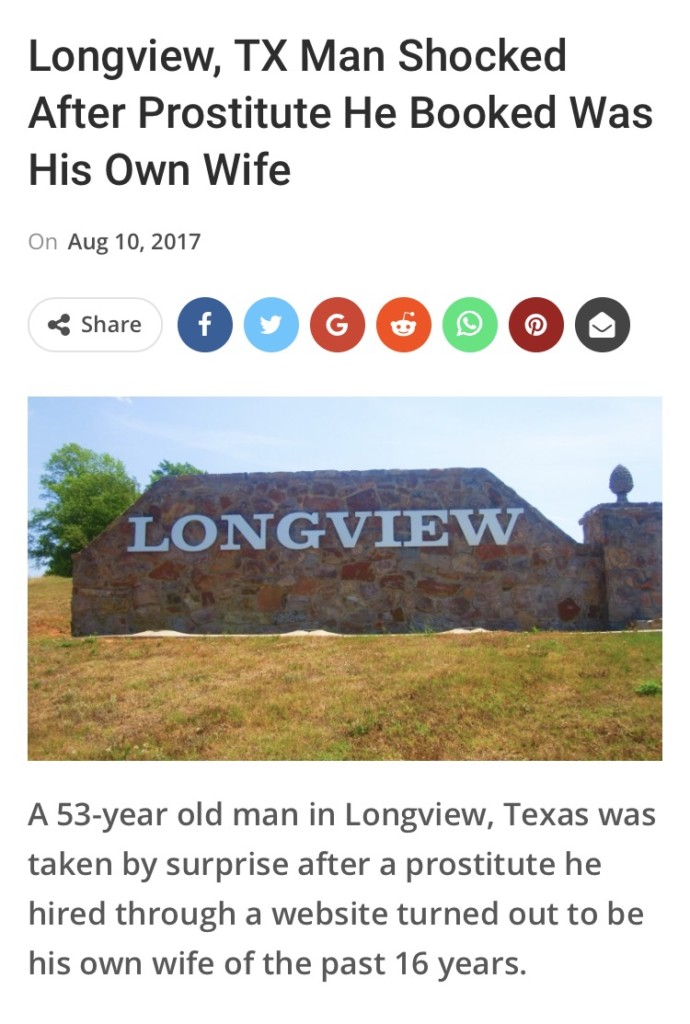Share the article by email

click(602, 325)
